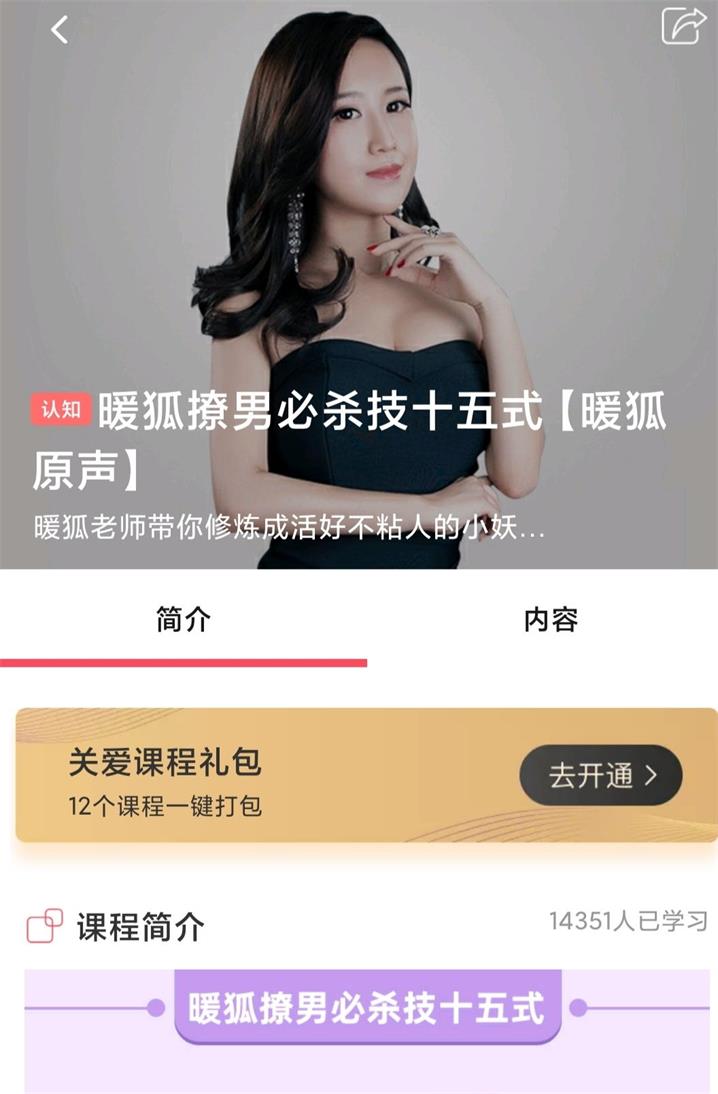The image size is (718, 1094).
Task: Share this course
Action: point(683,26)
